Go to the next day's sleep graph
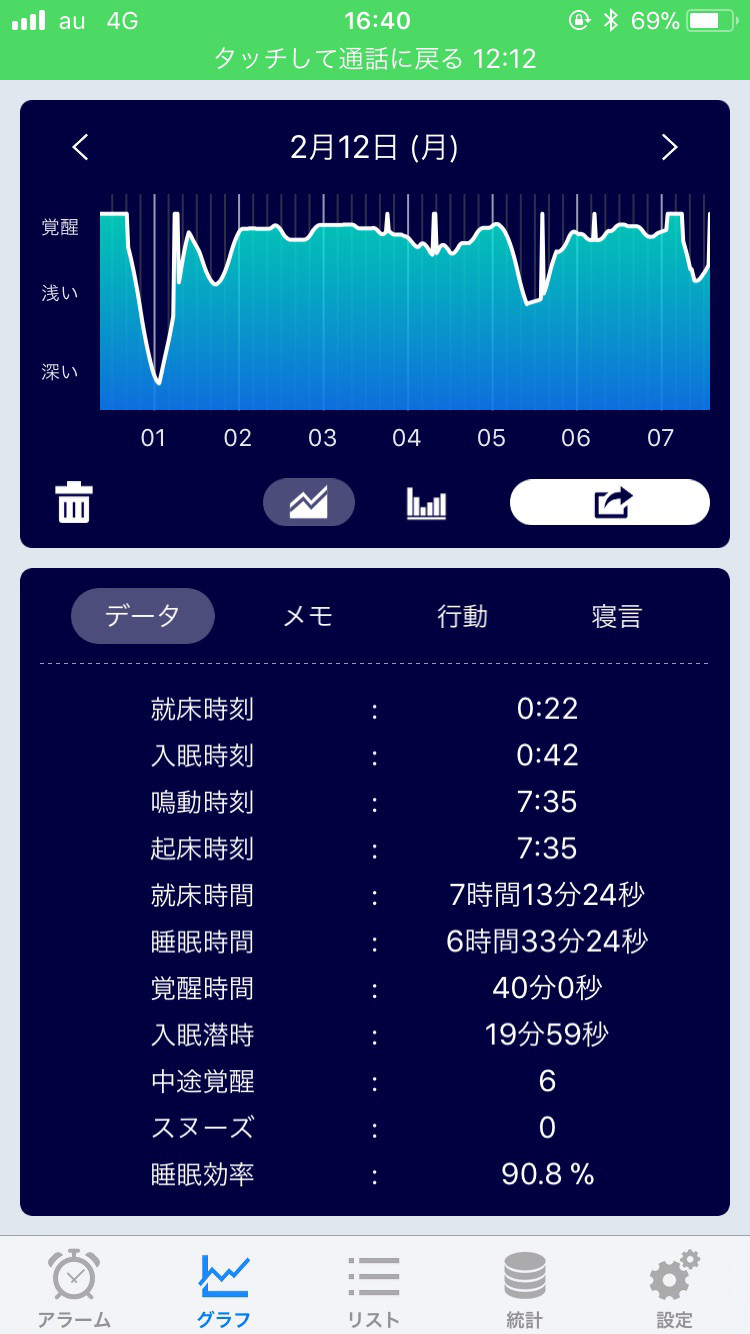Viewport: 750px width, 1334px height. [669, 148]
